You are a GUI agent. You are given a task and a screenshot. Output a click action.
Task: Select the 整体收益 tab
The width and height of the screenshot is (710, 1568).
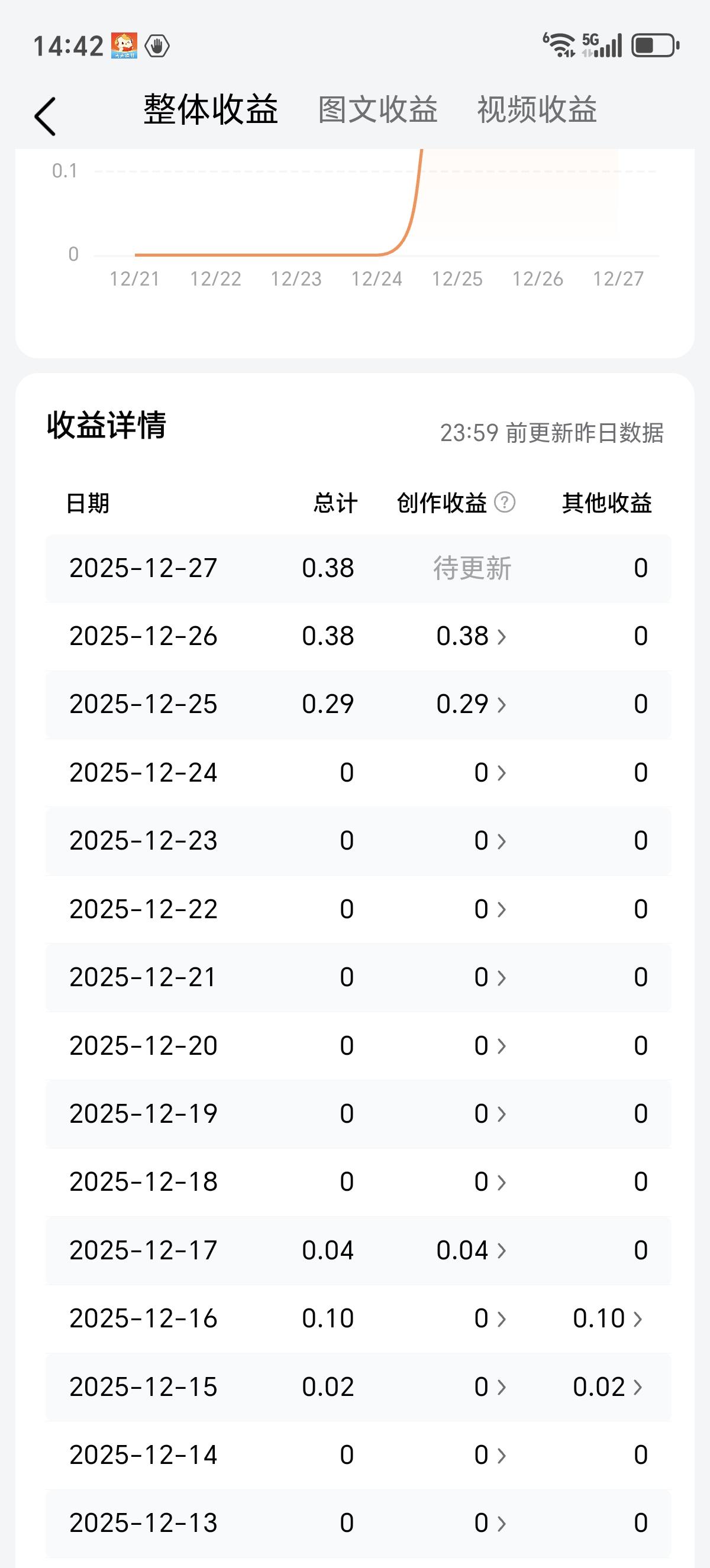click(211, 109)
